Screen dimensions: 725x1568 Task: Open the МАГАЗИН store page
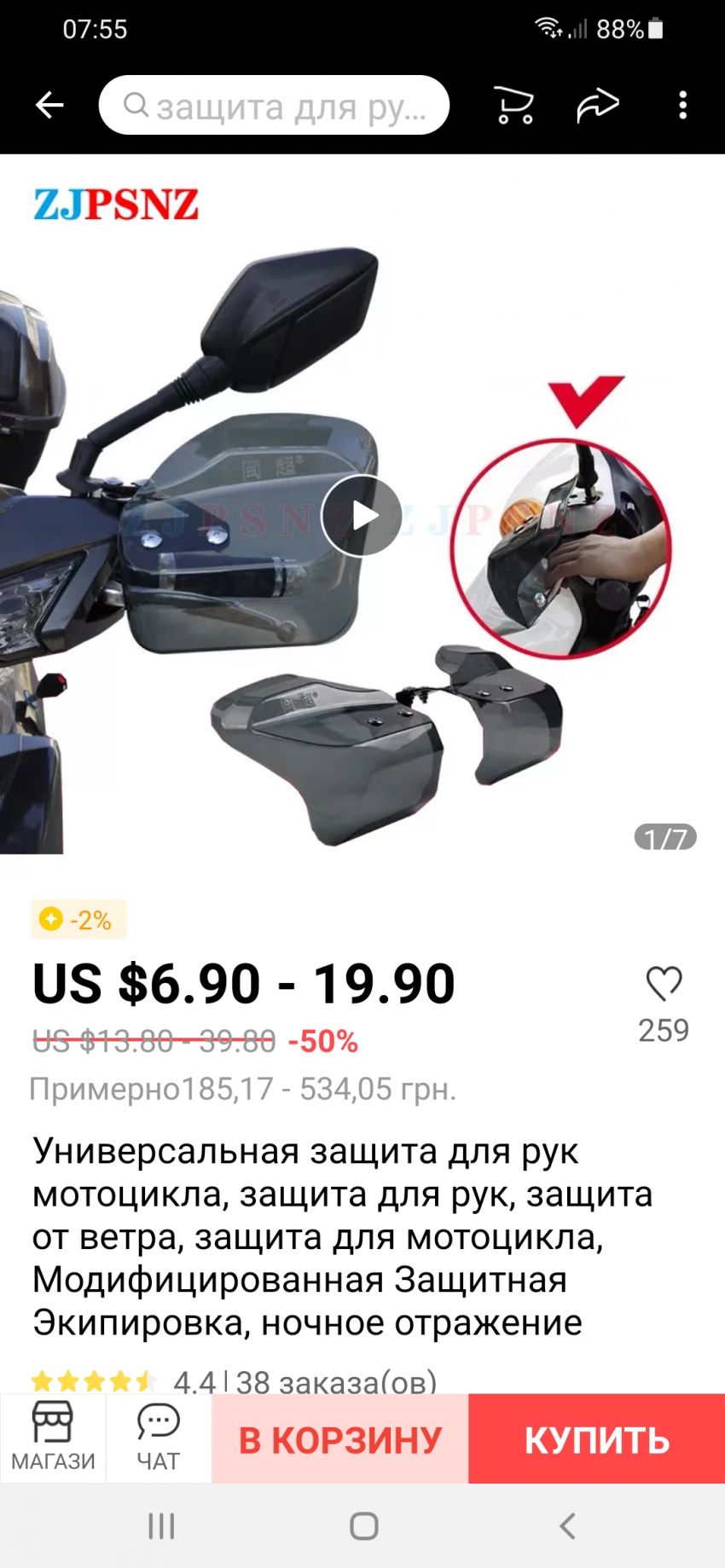pos(53,1438)
